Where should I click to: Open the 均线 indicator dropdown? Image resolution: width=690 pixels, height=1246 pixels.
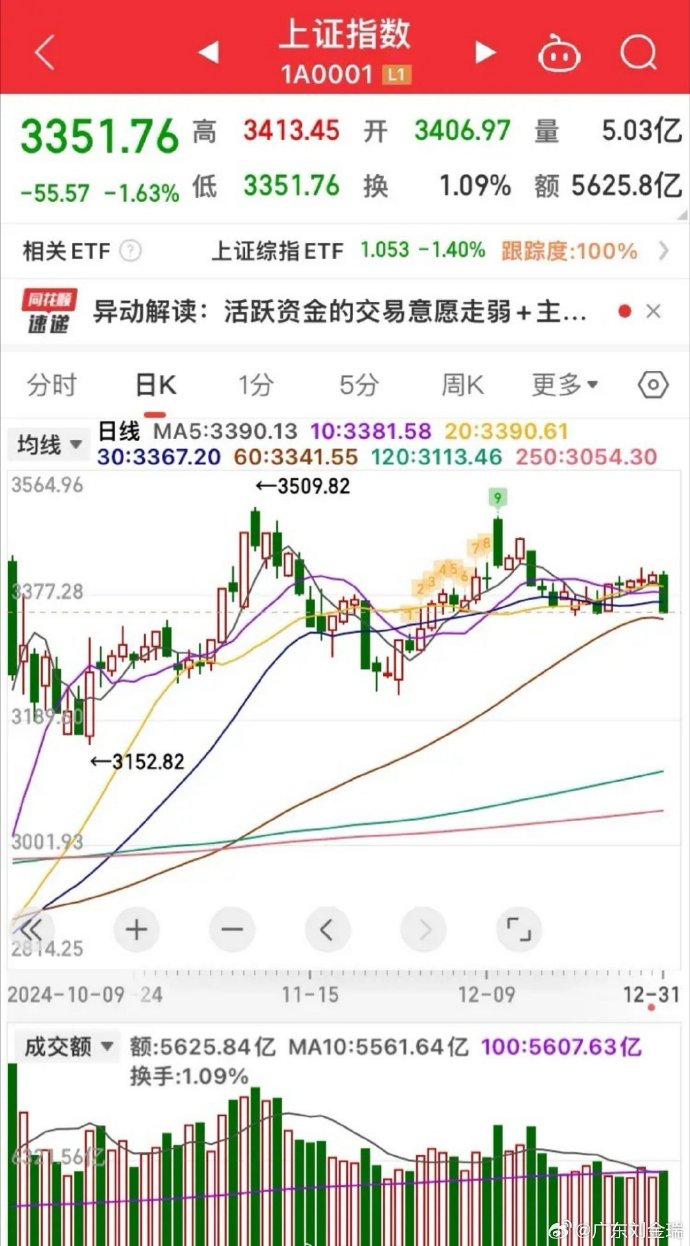pos(49,444)
